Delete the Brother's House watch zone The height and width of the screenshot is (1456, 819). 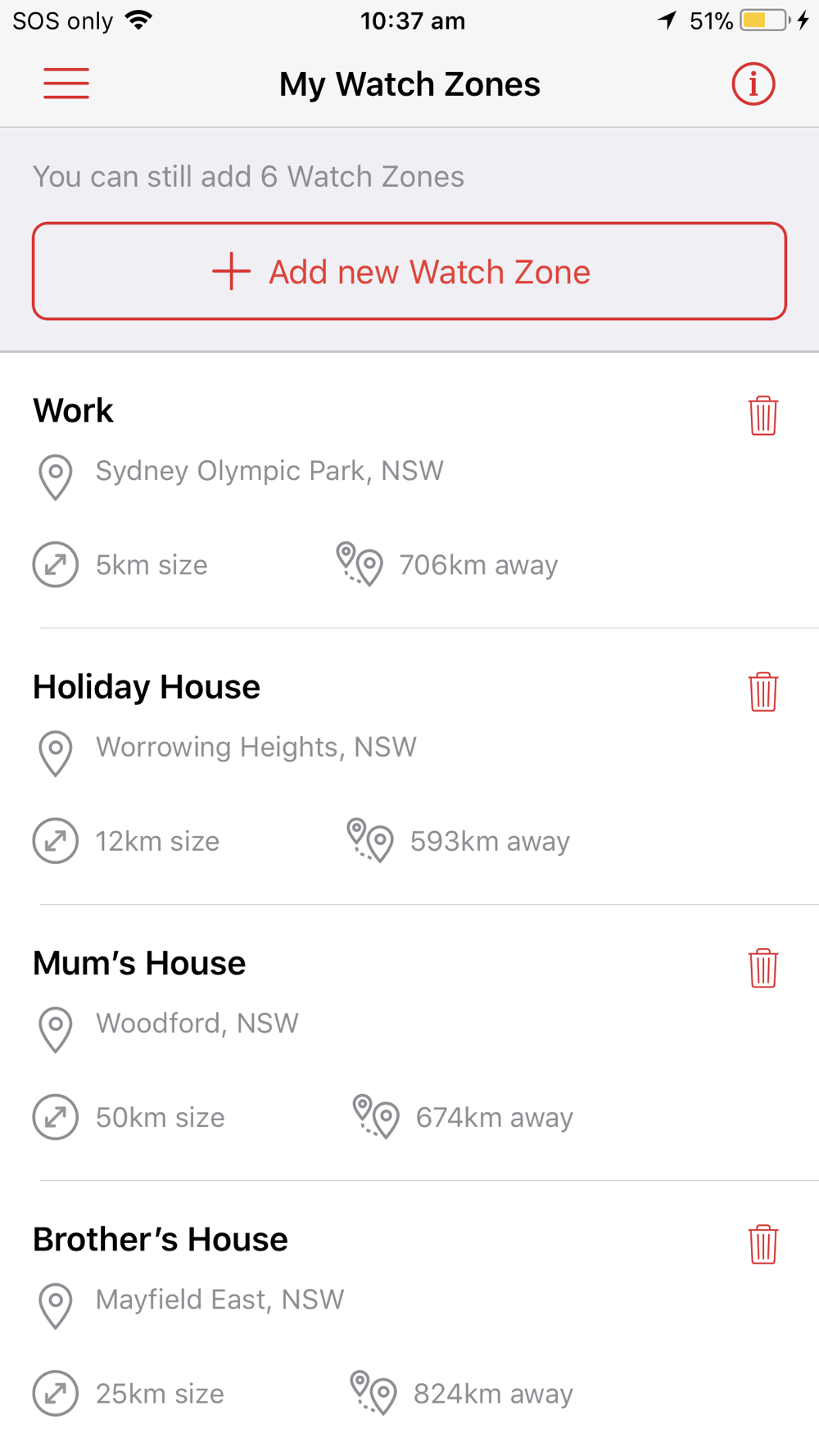762,1244
